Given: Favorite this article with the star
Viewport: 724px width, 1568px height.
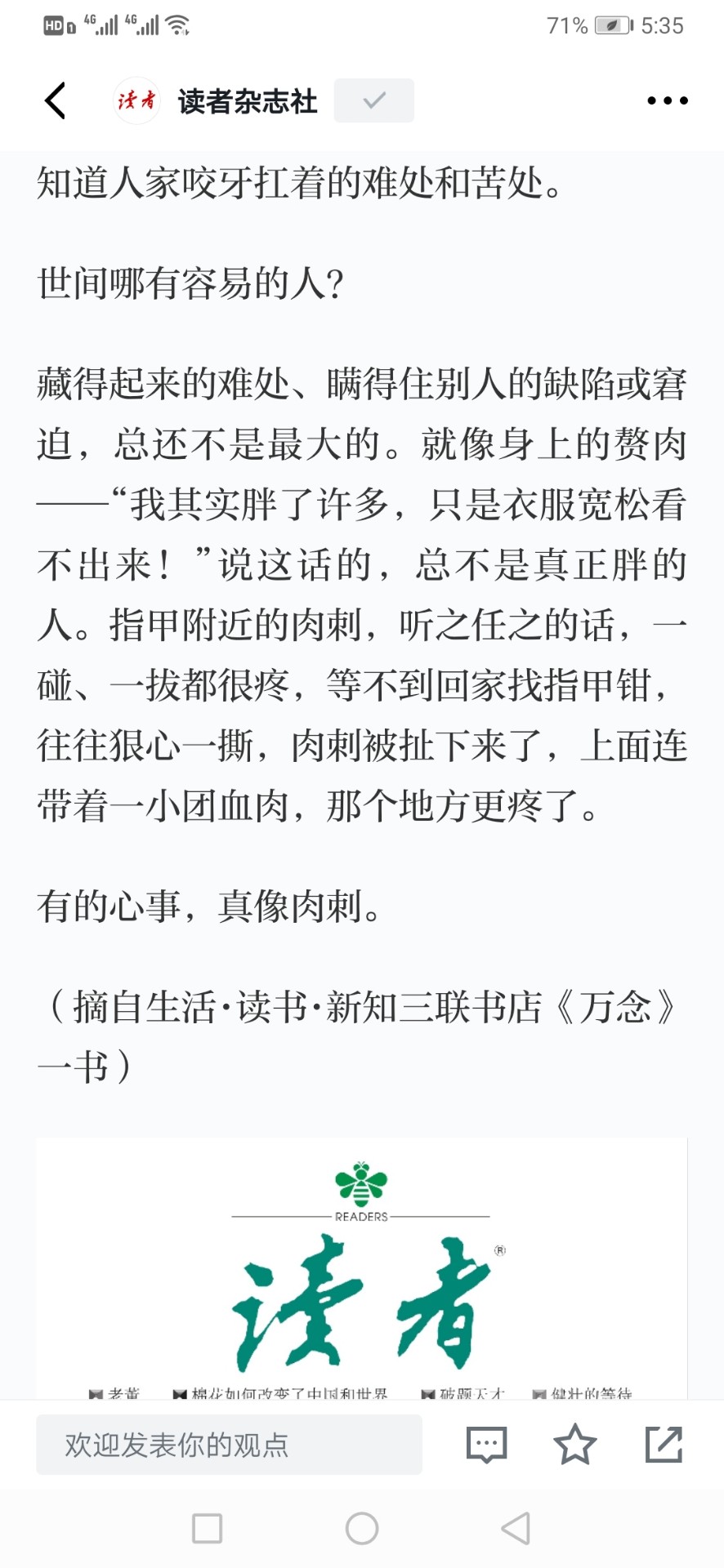Looking at the screenshot, I should point(575,1444).
